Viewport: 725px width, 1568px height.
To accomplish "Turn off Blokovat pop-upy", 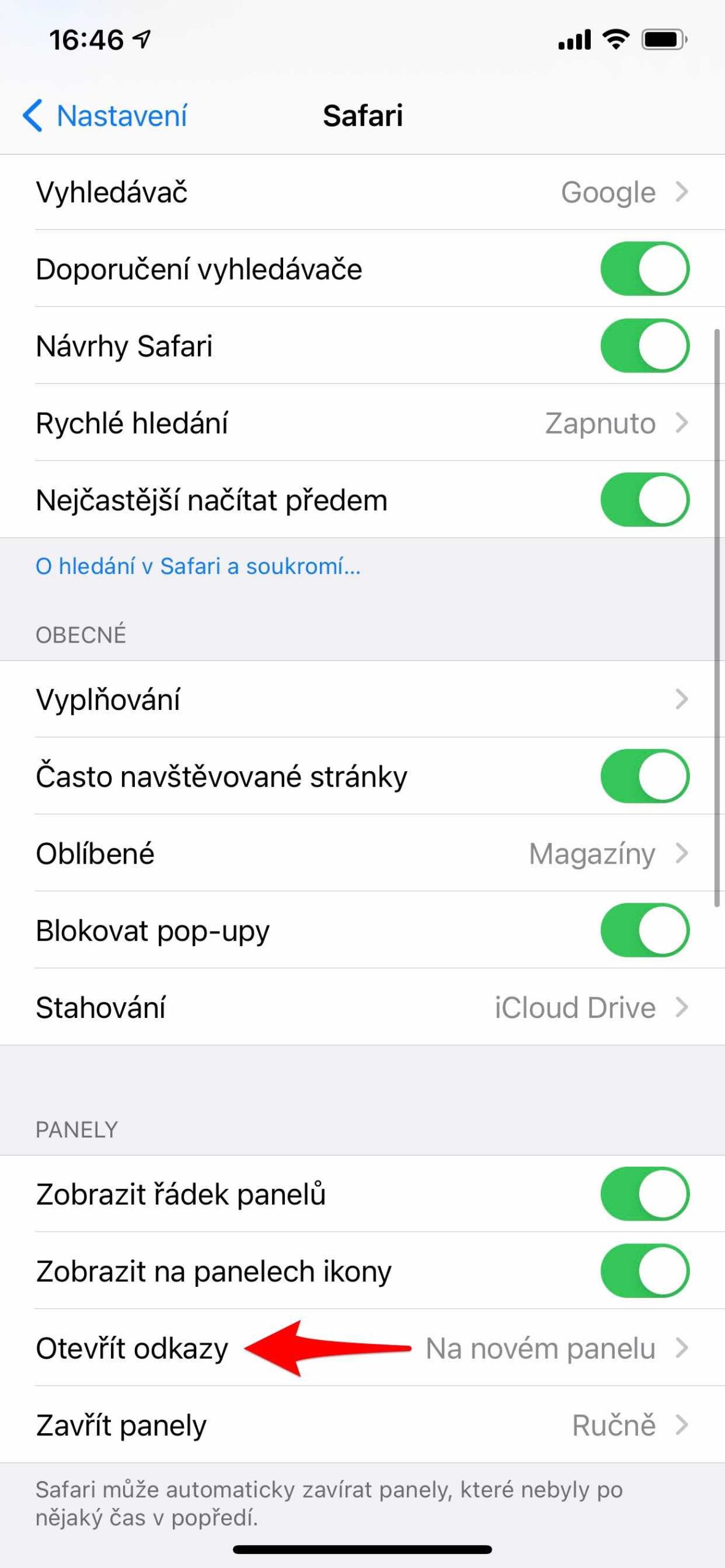I will coord(645,930).
